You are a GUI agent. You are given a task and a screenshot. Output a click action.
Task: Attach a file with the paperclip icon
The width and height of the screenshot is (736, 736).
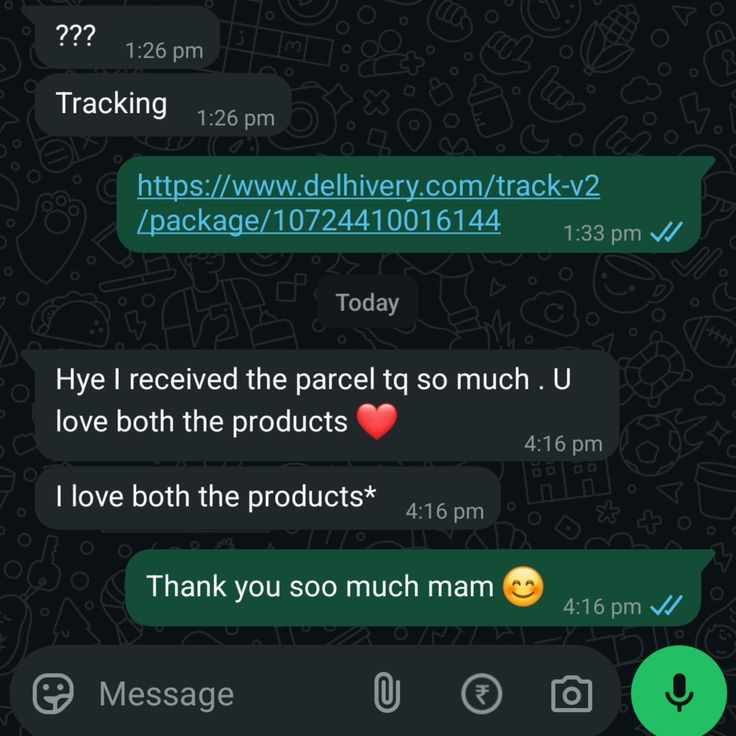[x=387, y=692]
